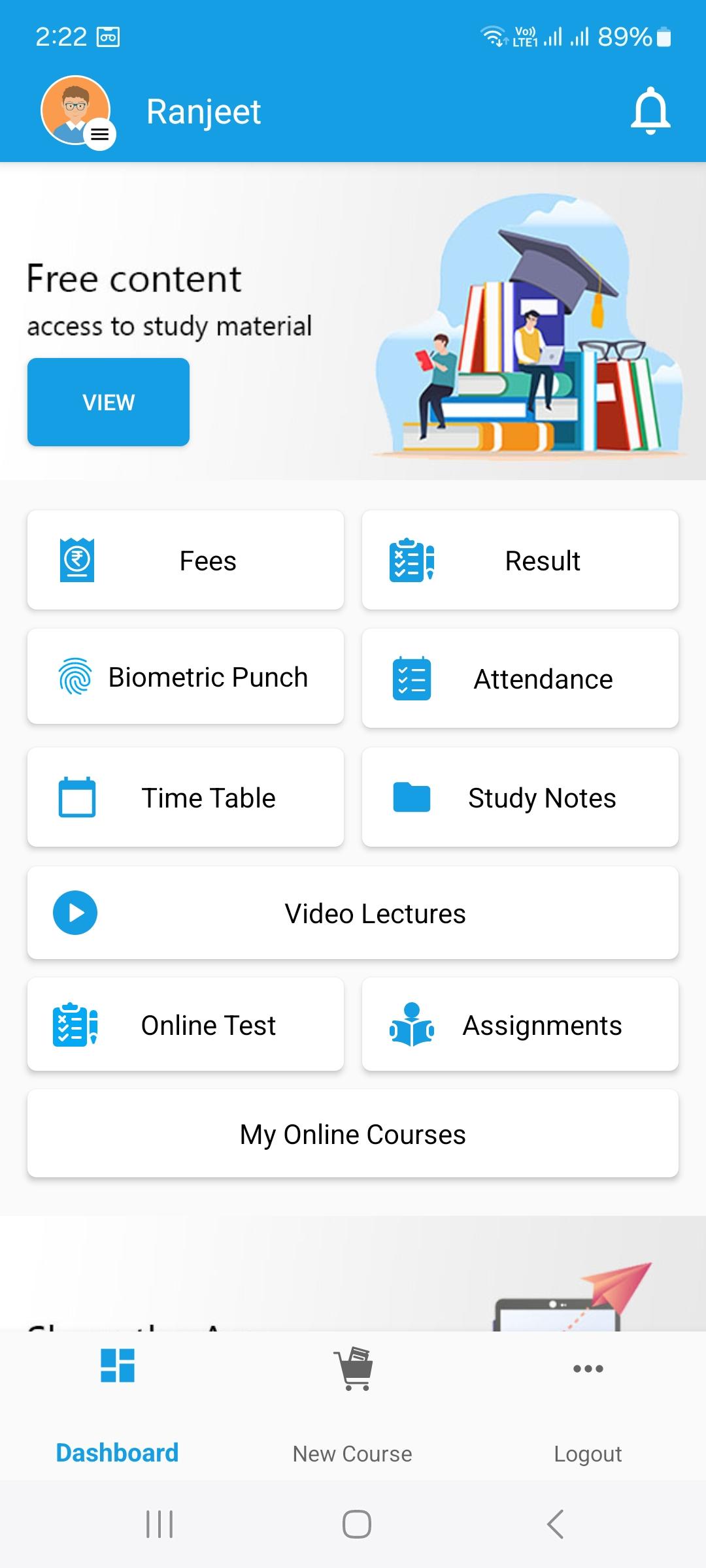Open the Fees section
Viewport: 706px width, 1568px height.
186,561
